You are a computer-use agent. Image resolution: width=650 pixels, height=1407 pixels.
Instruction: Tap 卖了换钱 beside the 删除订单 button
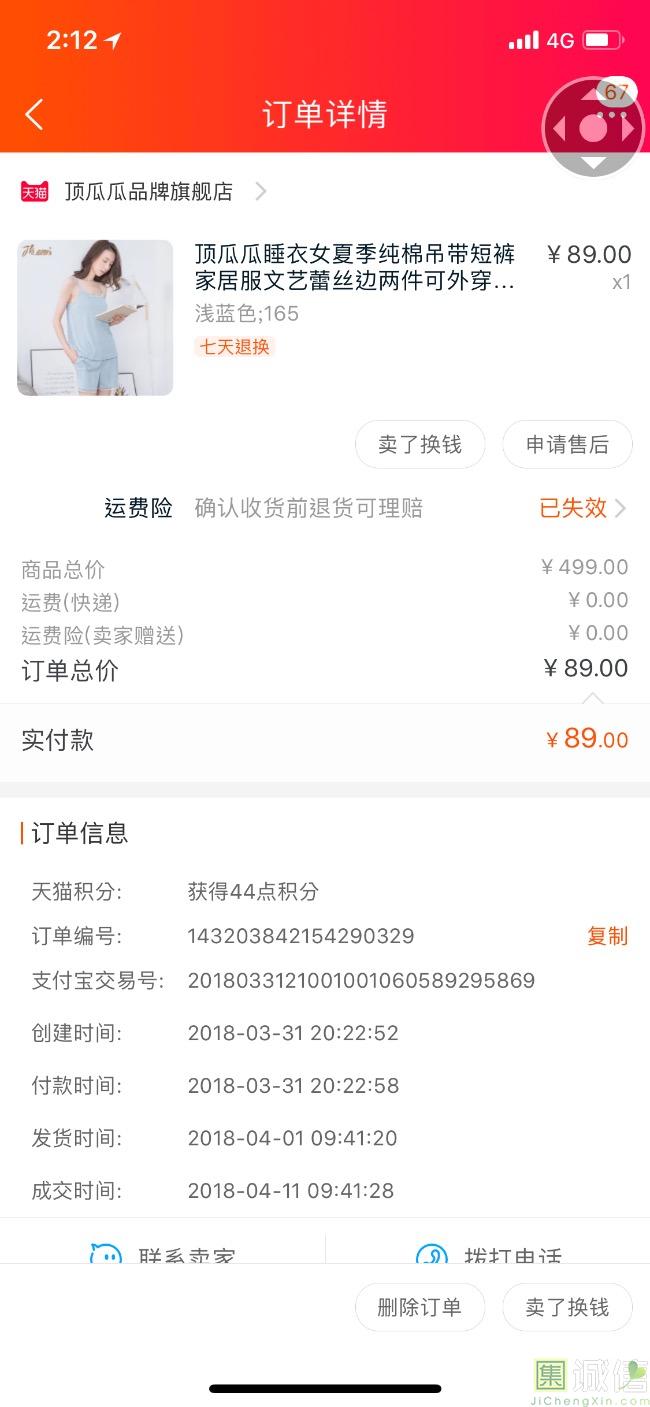[567, 1307]
